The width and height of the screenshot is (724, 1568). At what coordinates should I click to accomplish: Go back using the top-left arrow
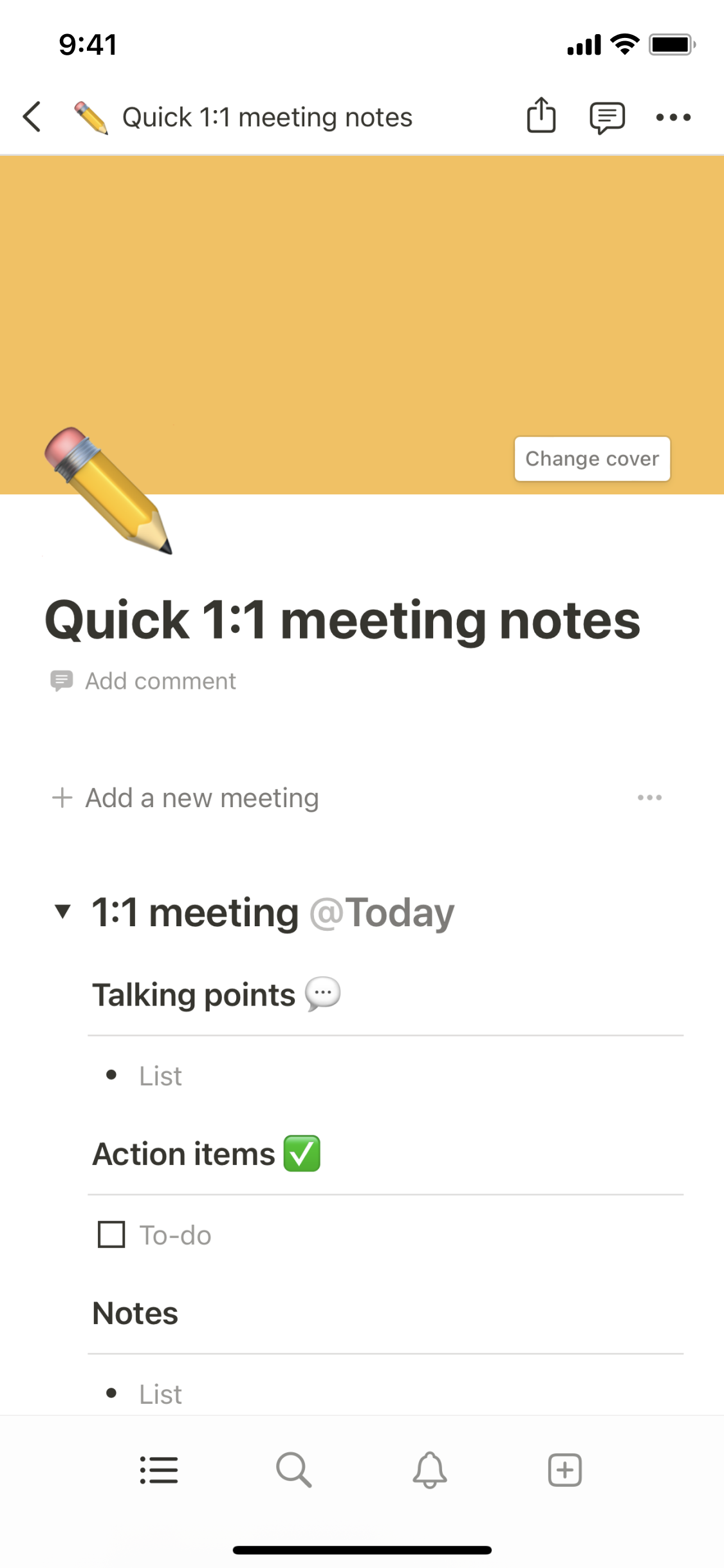pyautogui.click(x=32, y=117)
